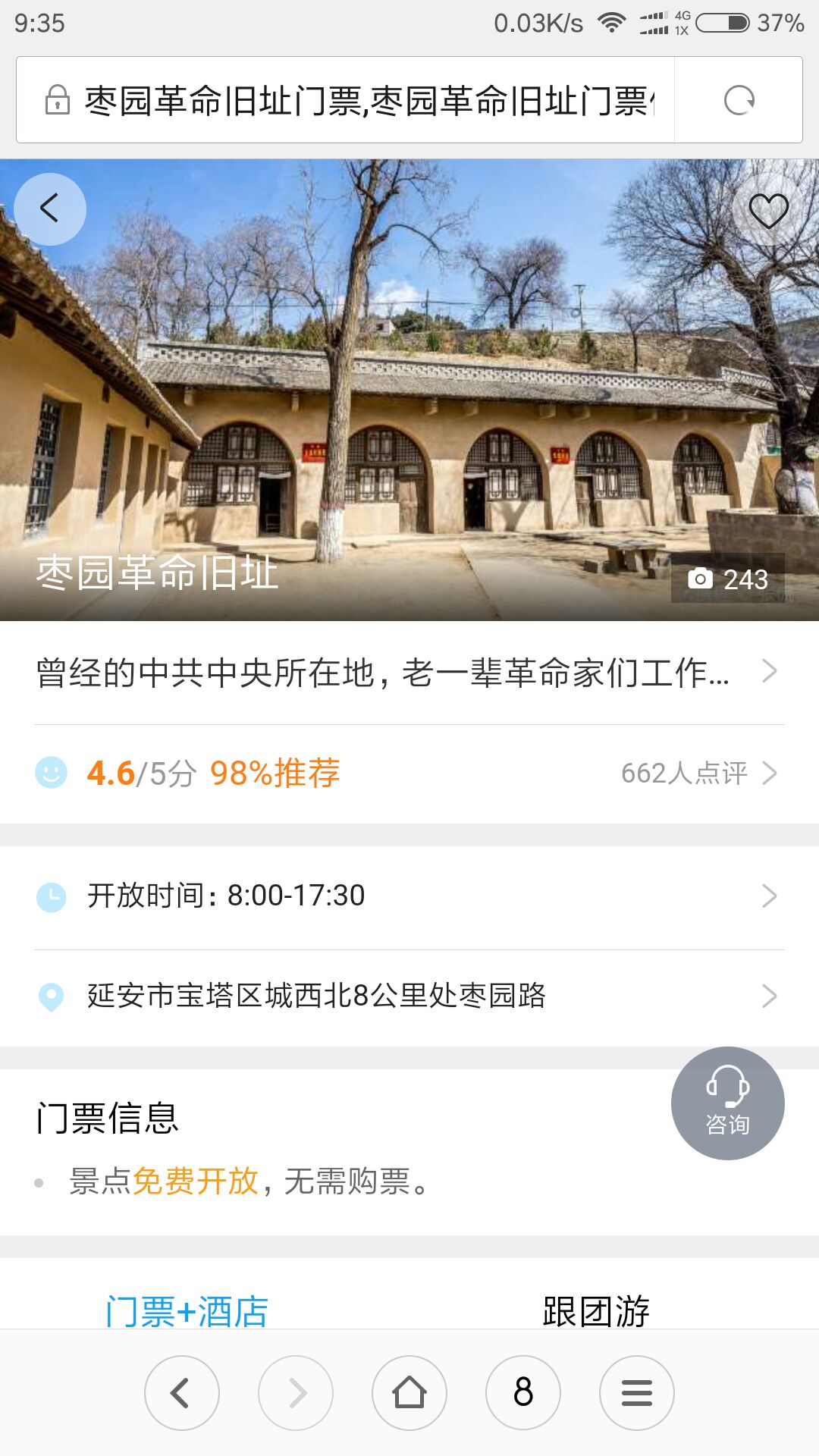Reload the page with the refresh icon
The height and width of the screenshot is (1456, 819).
pos(739,100)
